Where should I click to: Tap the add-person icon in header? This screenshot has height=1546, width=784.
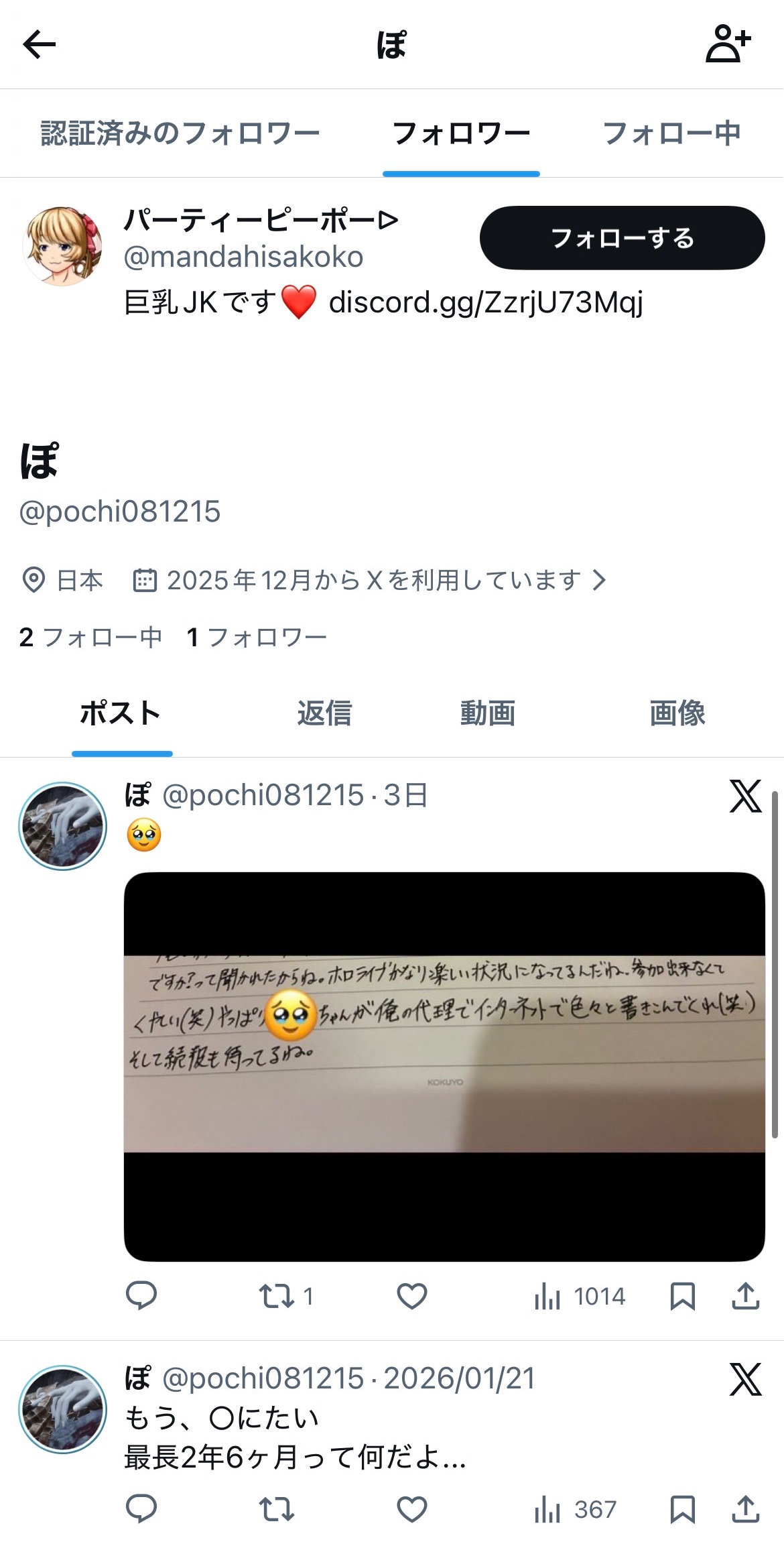(x=728, y=44)
